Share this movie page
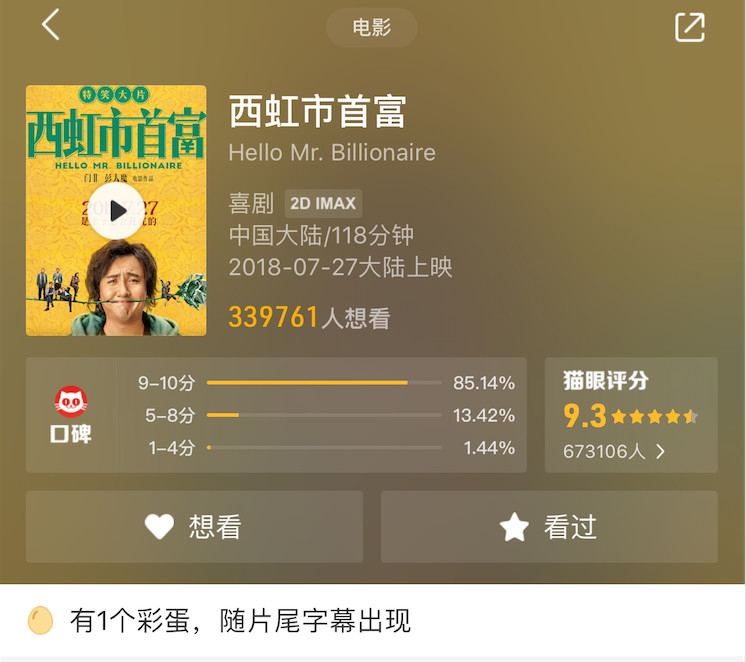Screen dimensions: 746x662 tap(690, 27)
